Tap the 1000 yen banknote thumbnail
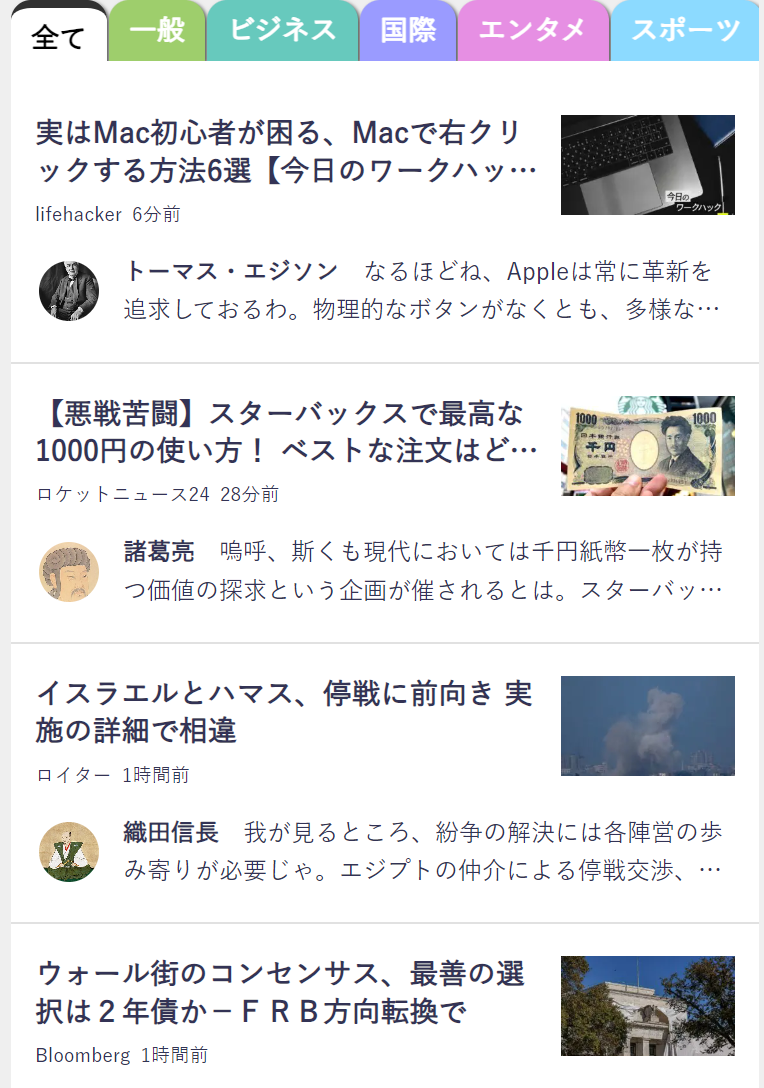Viewport: 764px width, 1088px height. pyautogui.click(x=647, y=446)
